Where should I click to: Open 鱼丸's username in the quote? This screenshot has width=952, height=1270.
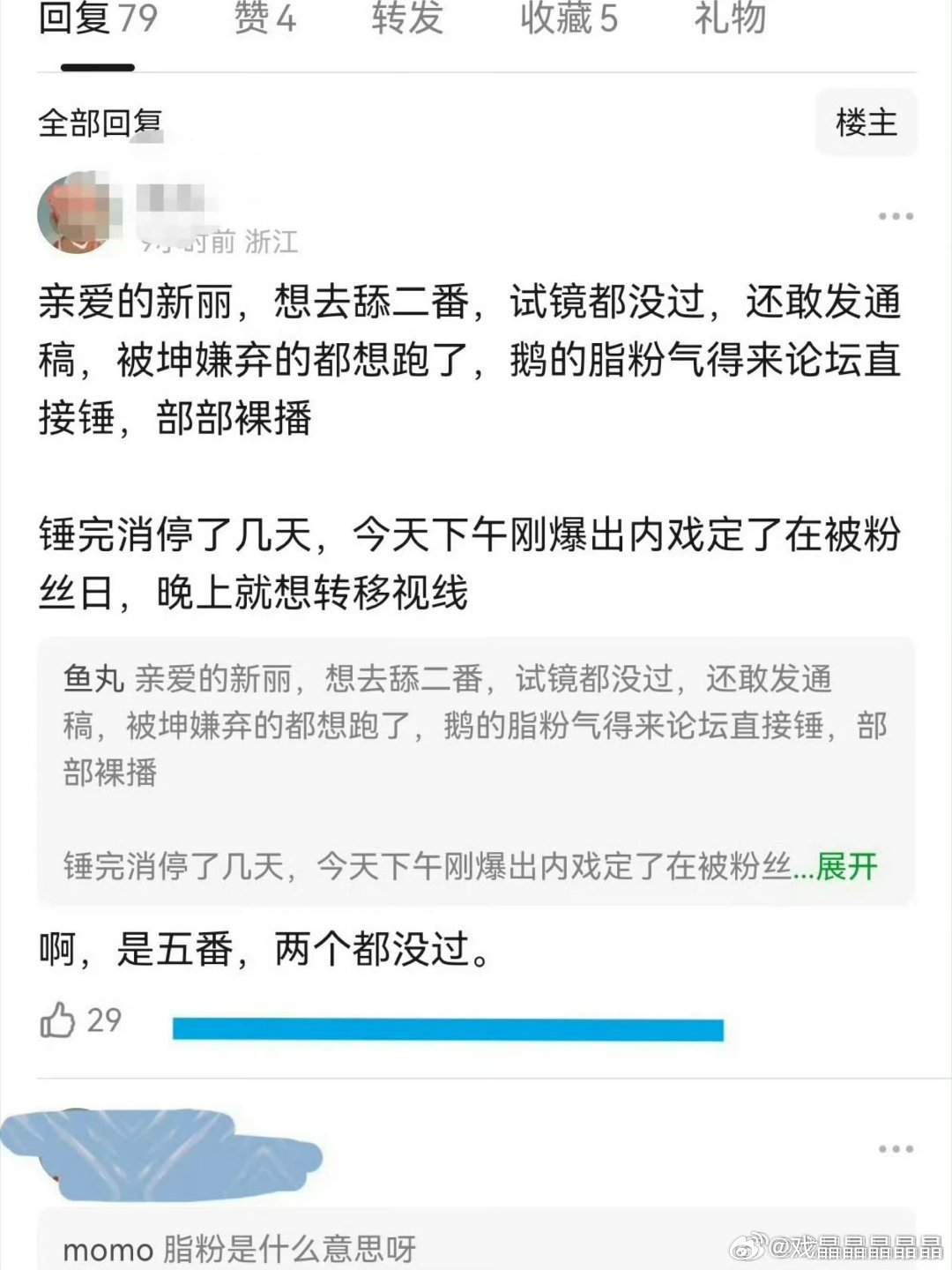[x=92, y=679]
